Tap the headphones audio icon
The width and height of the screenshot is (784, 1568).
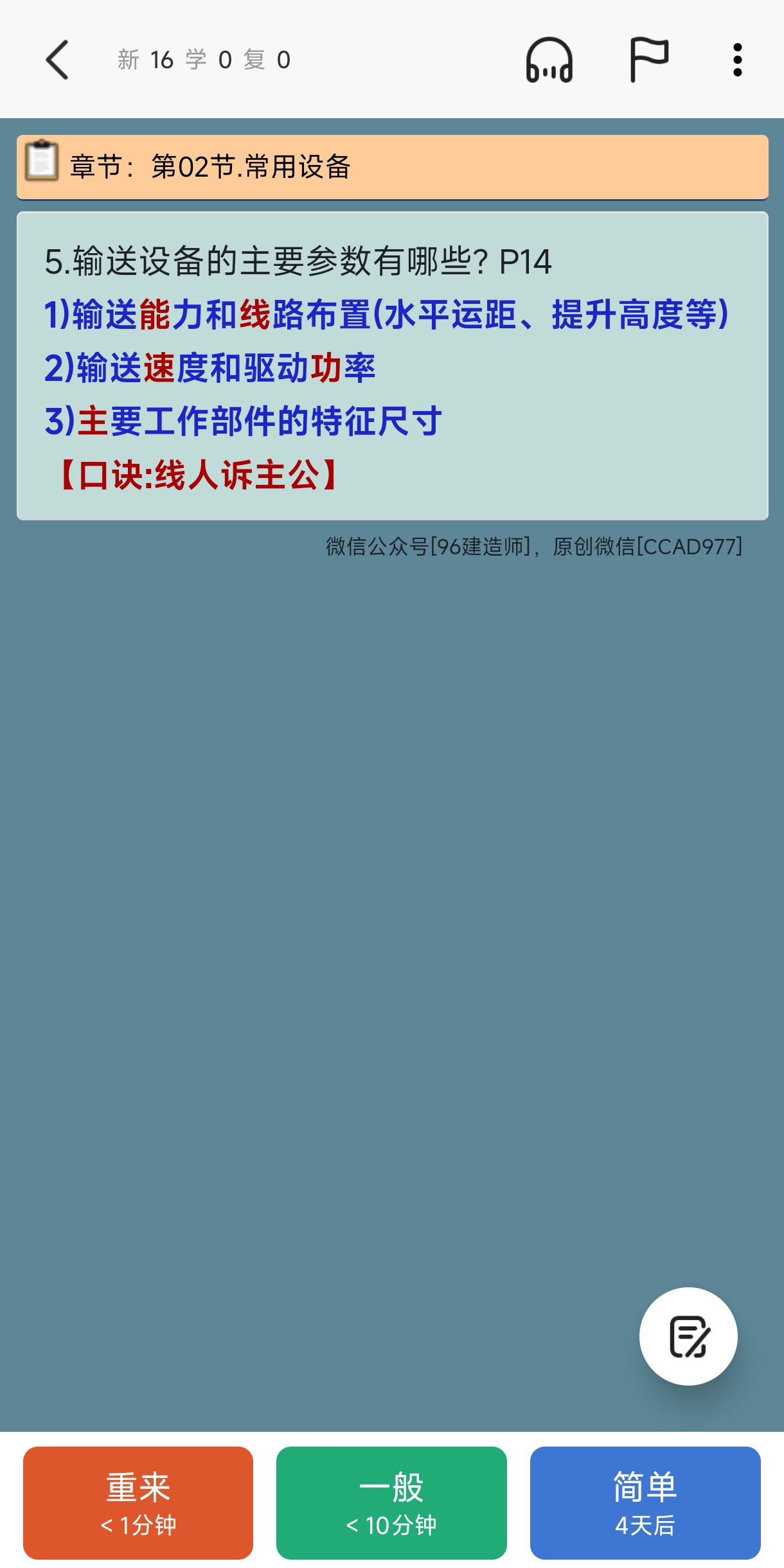549,60
